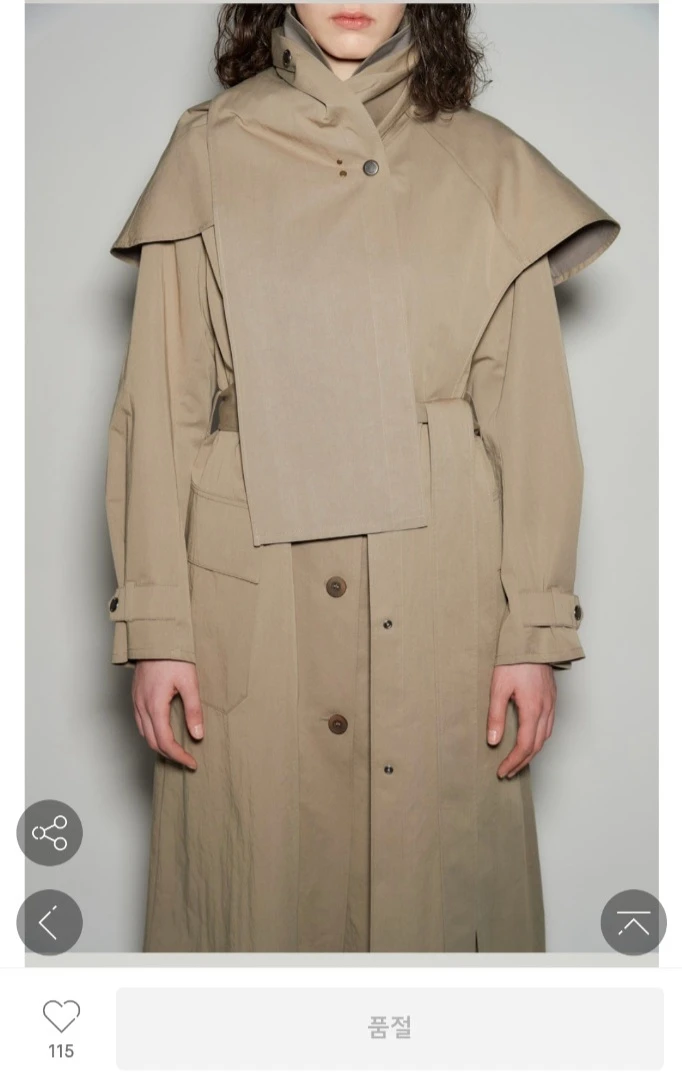The height and width of the screenshot is (1088, 682).
Task: Like this product with the heart icon
Action: coord(61,1017)
